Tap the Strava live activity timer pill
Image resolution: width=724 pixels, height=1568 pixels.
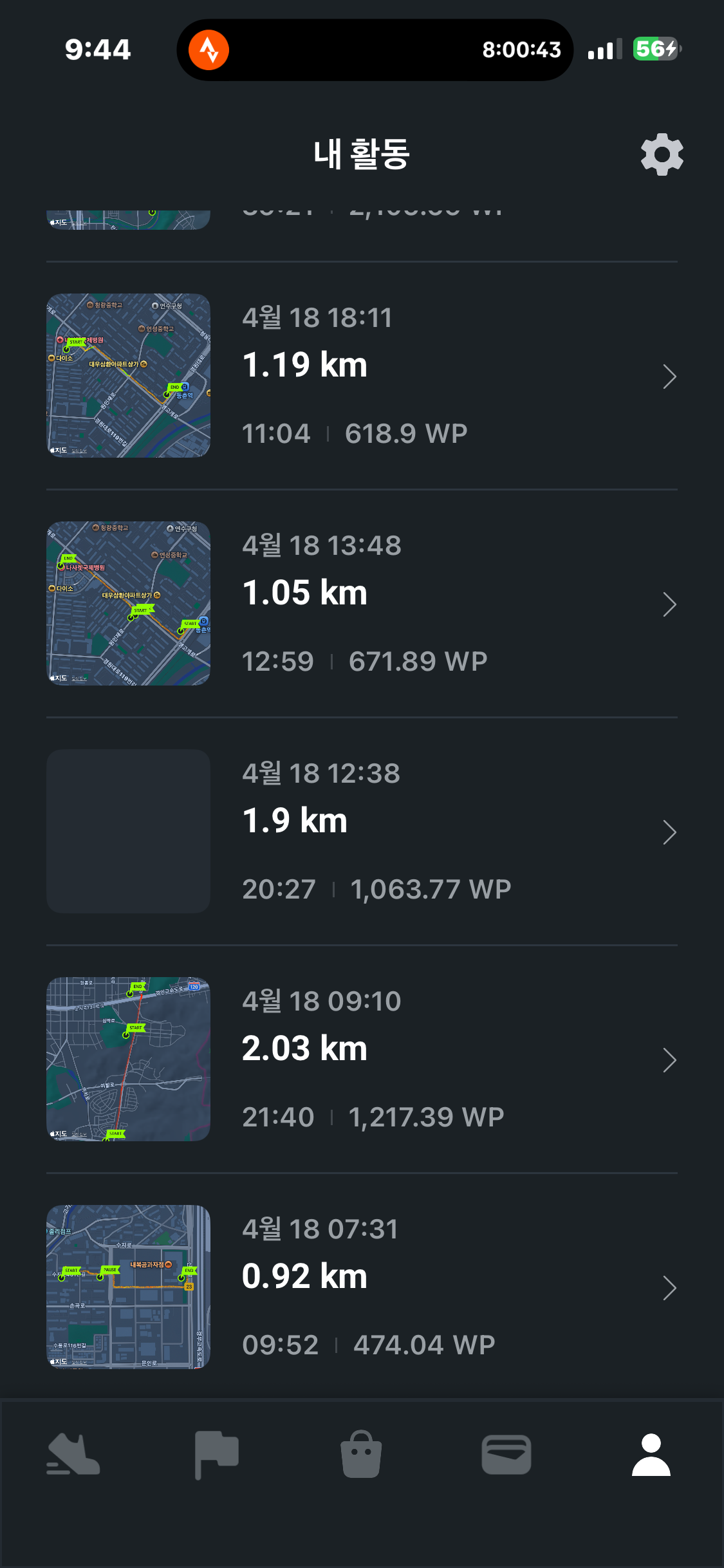click(375, 50)
